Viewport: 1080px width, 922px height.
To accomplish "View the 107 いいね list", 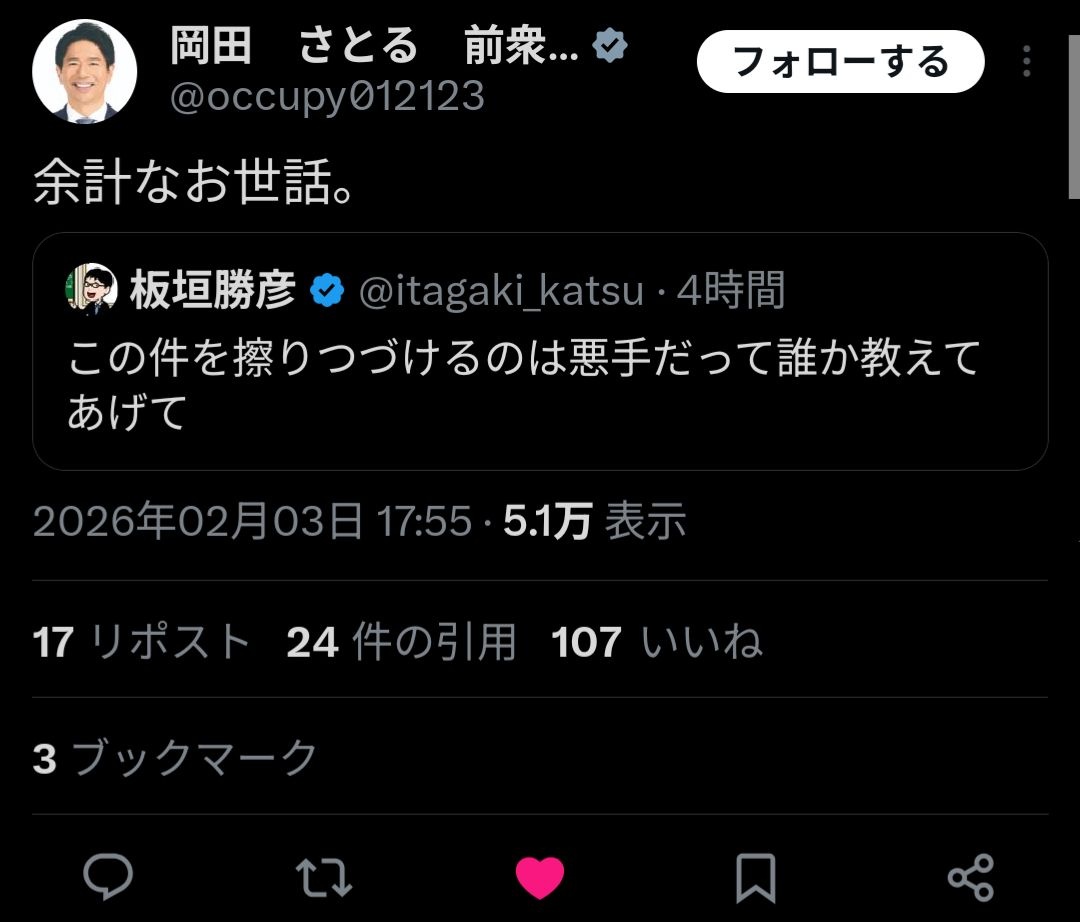I will pos(657,641).
